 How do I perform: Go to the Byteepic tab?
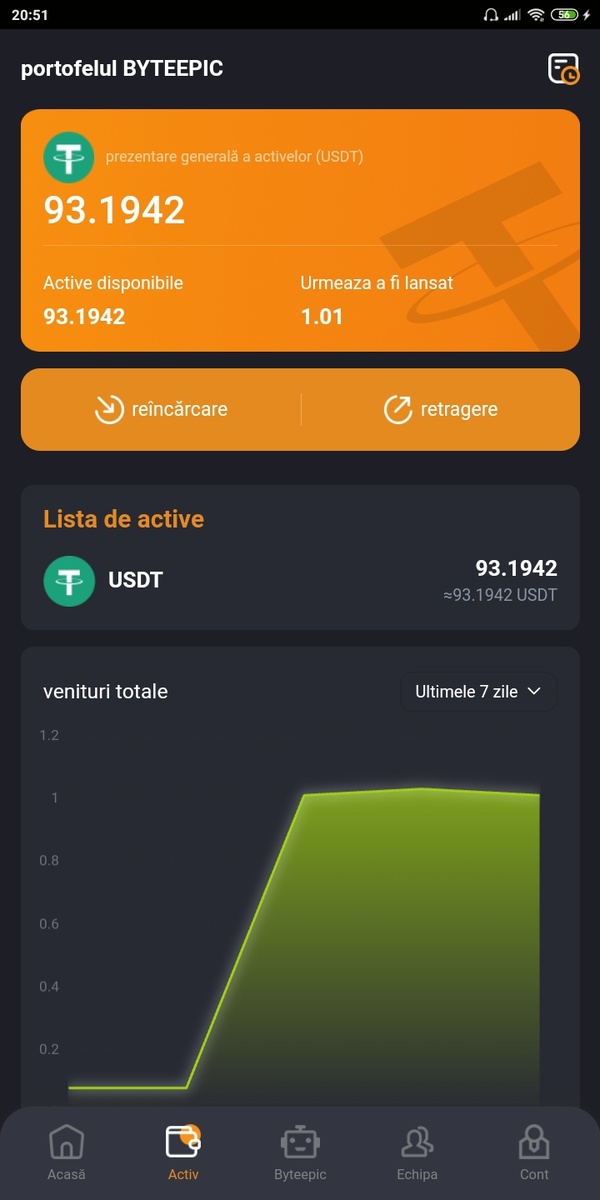click(x=300, y=1152)
